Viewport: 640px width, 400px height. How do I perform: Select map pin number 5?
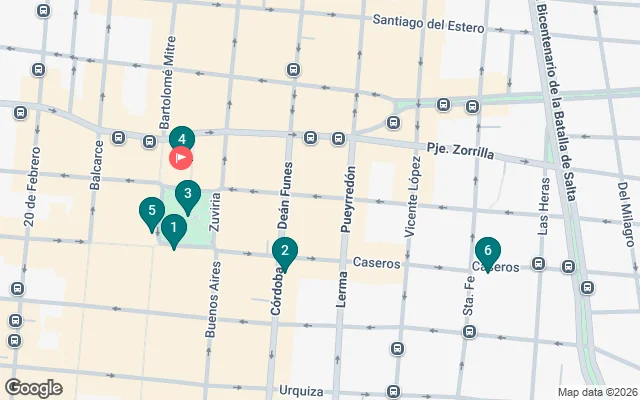click(151, 212)
